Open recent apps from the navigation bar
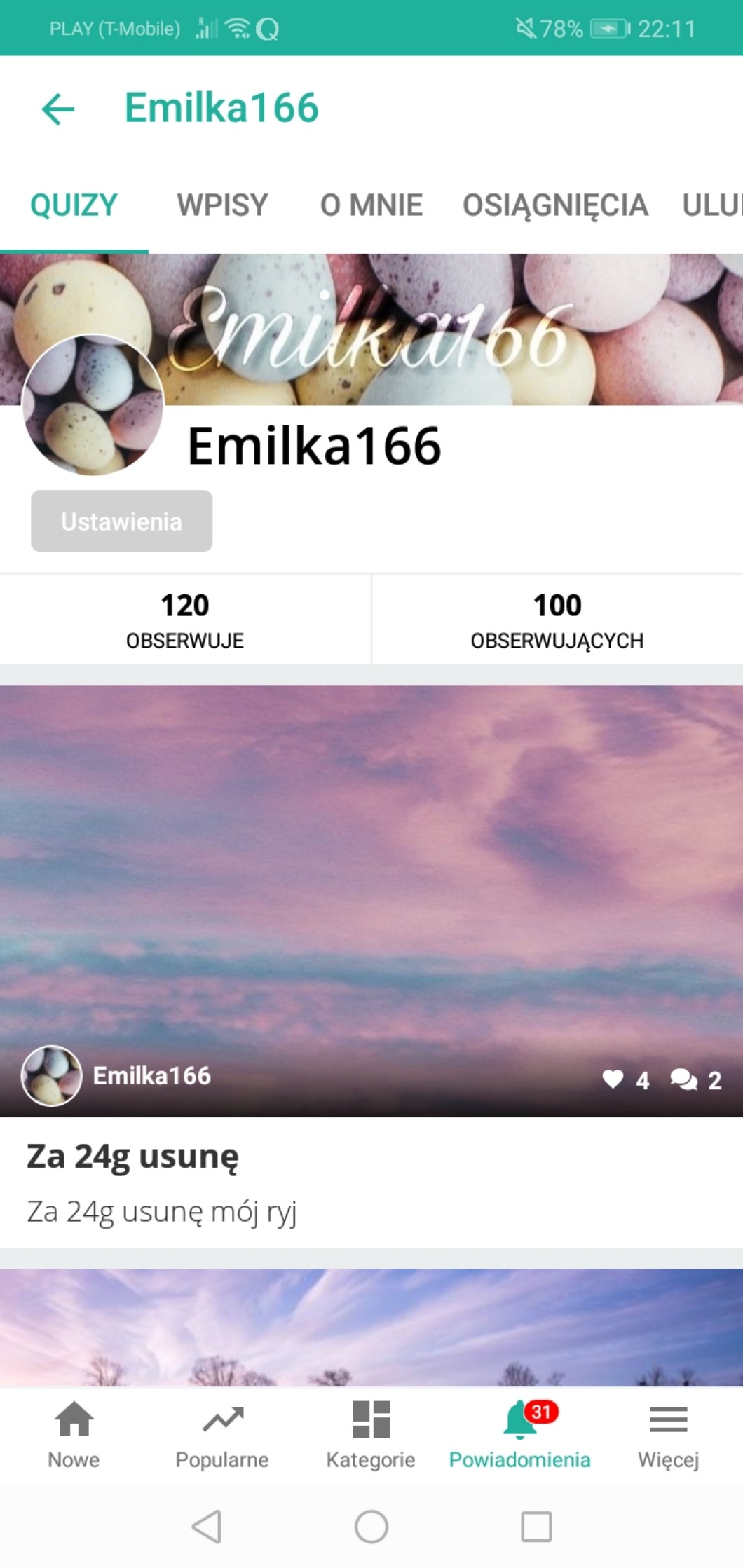 pos(536,1527)
